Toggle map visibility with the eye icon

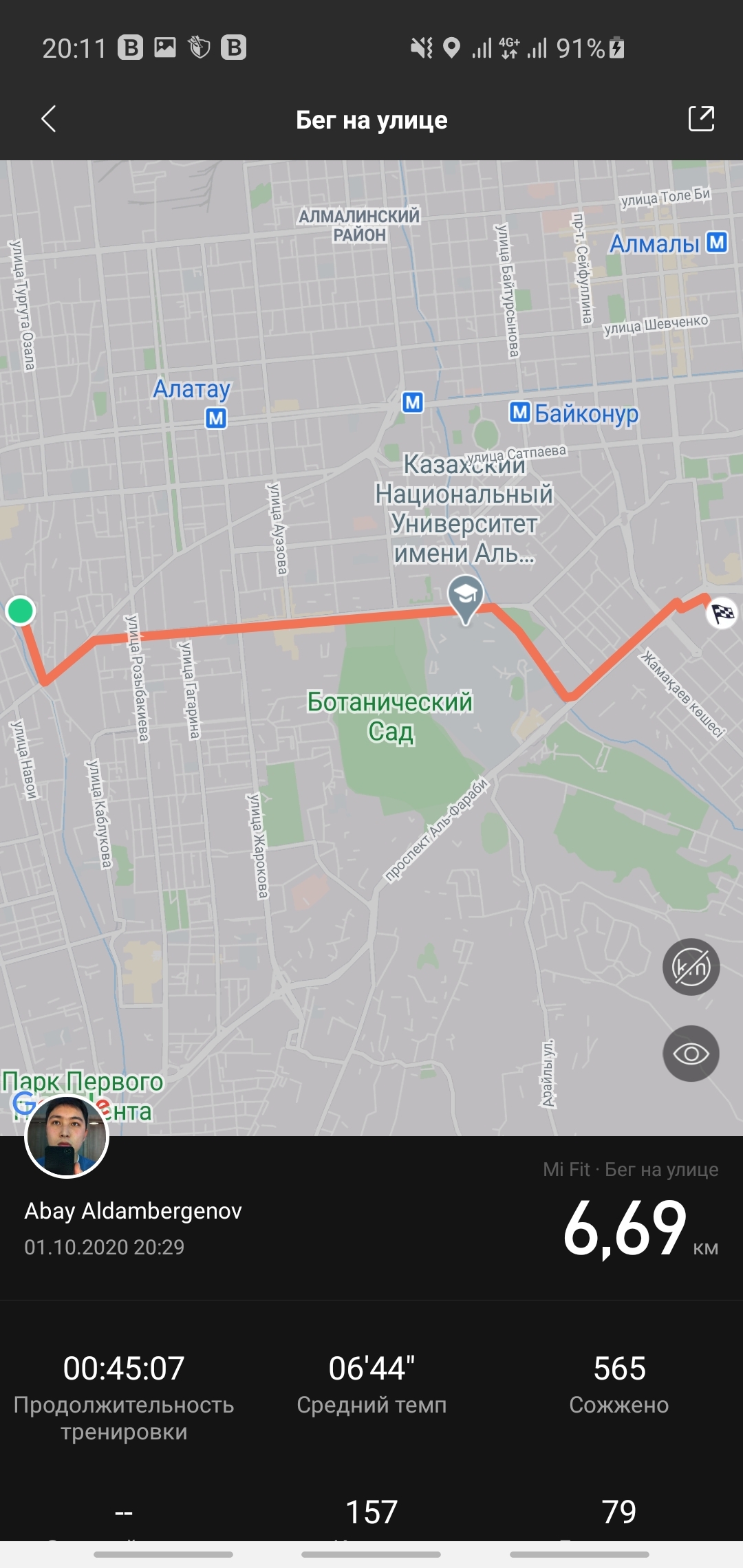[x=691, y=1054]
